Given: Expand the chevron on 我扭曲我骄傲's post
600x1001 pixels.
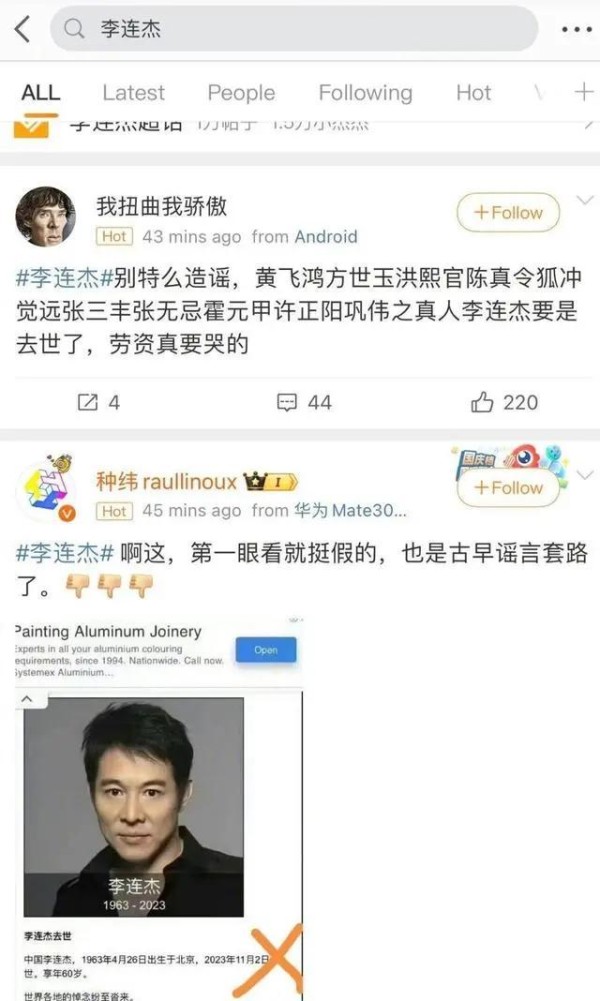Looking at the screenshot, I should tap(585, 200).
